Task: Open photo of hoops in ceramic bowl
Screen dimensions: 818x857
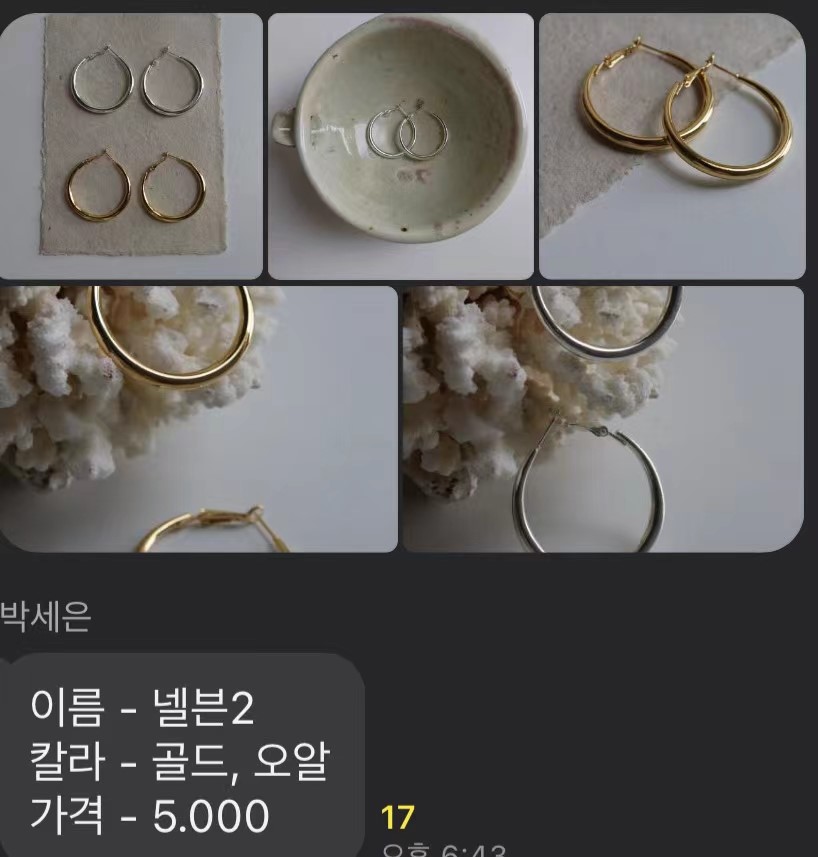Action: 401,146
